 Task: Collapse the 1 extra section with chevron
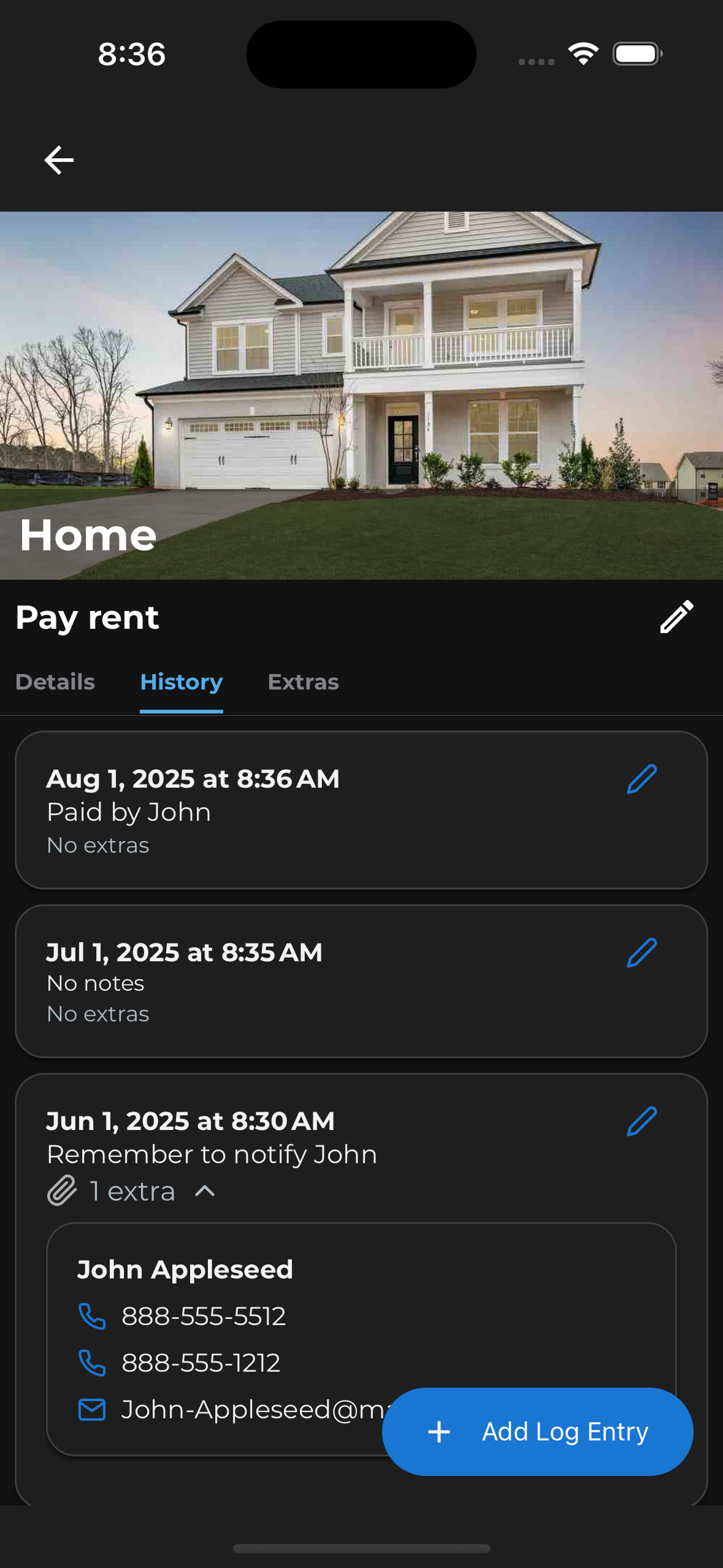click(x=204, y=1191)
